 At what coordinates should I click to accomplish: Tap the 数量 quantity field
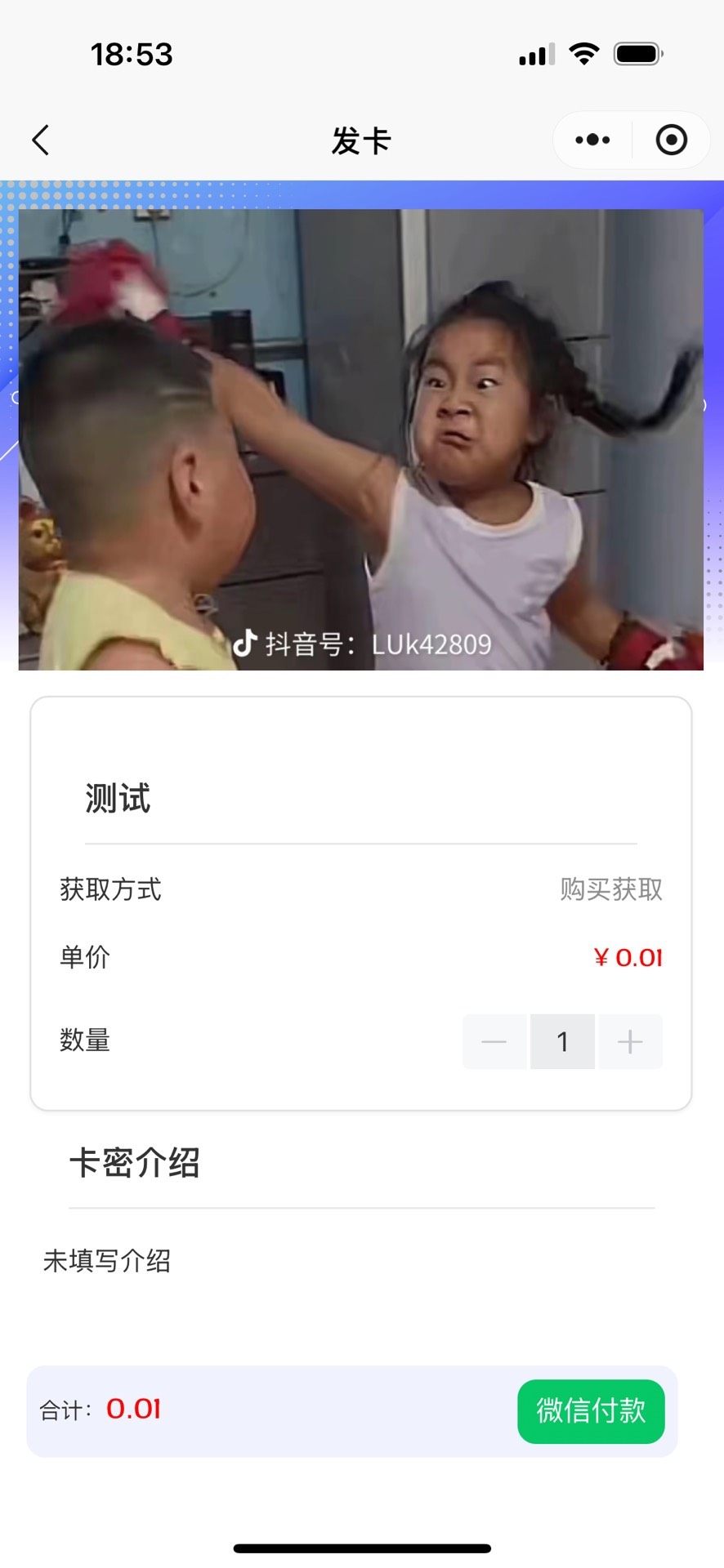(x=562, y=1042)
